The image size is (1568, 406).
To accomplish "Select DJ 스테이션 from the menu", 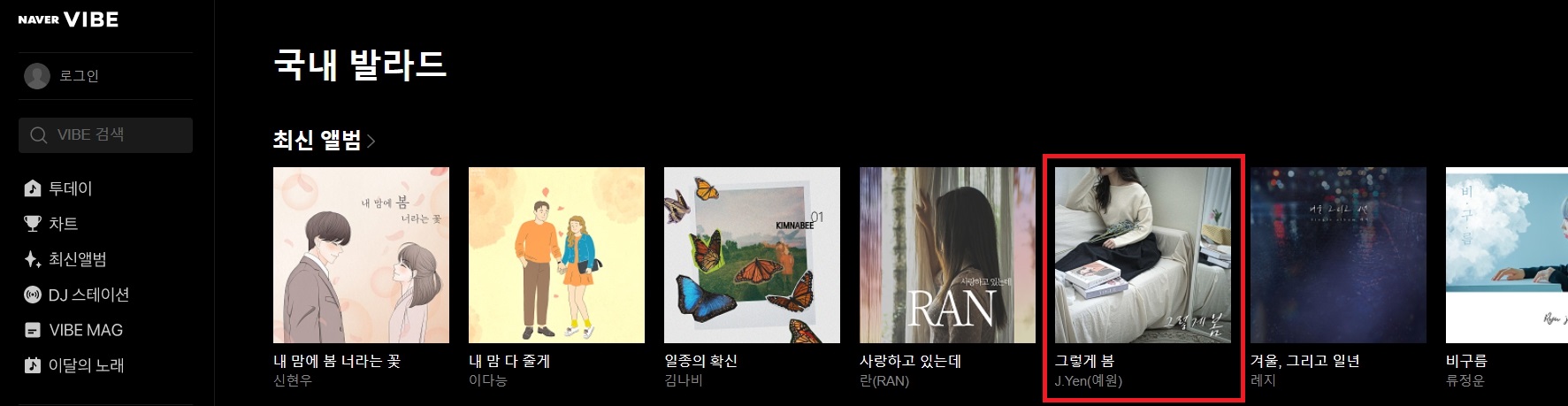I will (x=88, y=295).
